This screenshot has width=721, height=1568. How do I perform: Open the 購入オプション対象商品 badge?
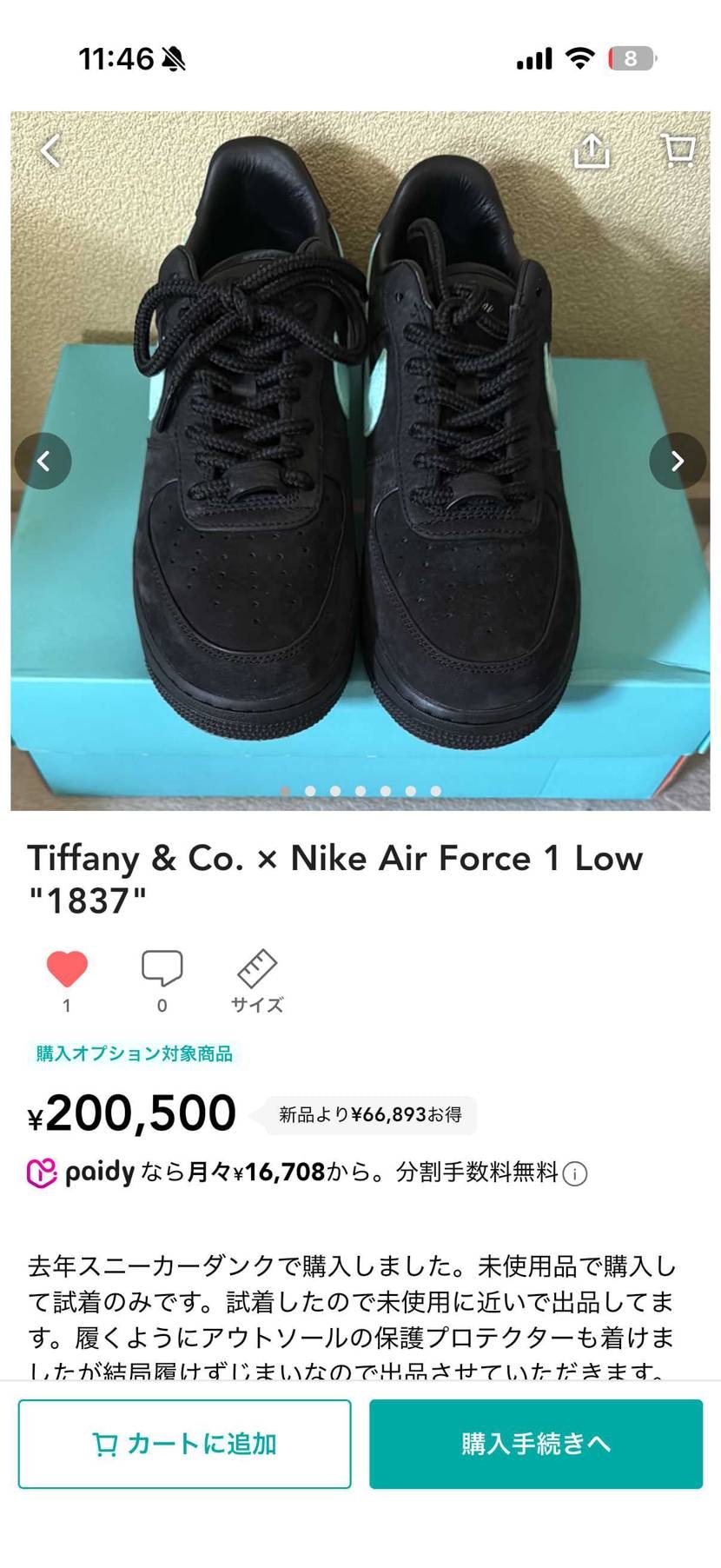133,1053
